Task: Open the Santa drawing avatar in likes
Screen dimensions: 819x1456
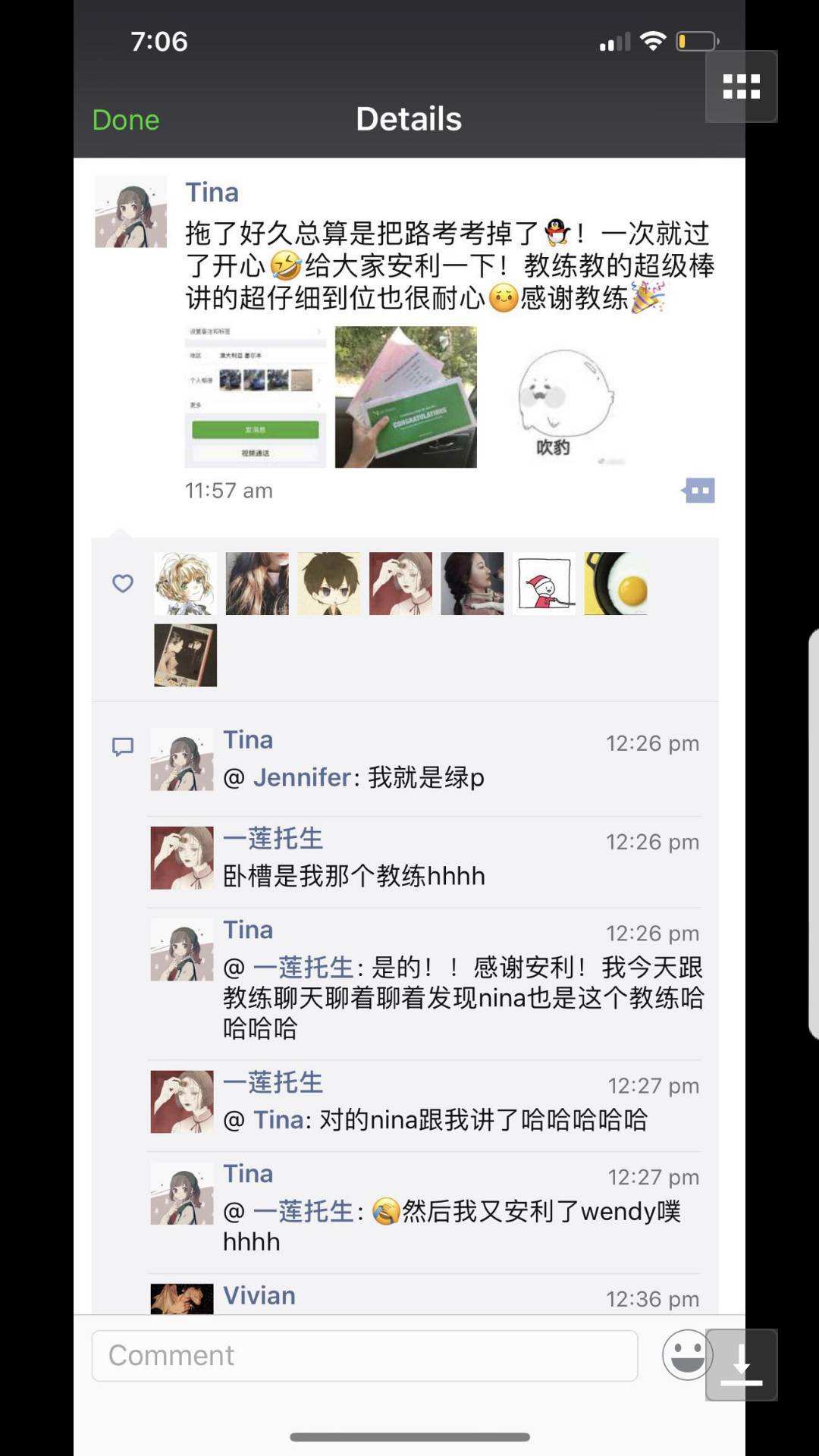Action: pyautogui.click(x=544, y=583)
